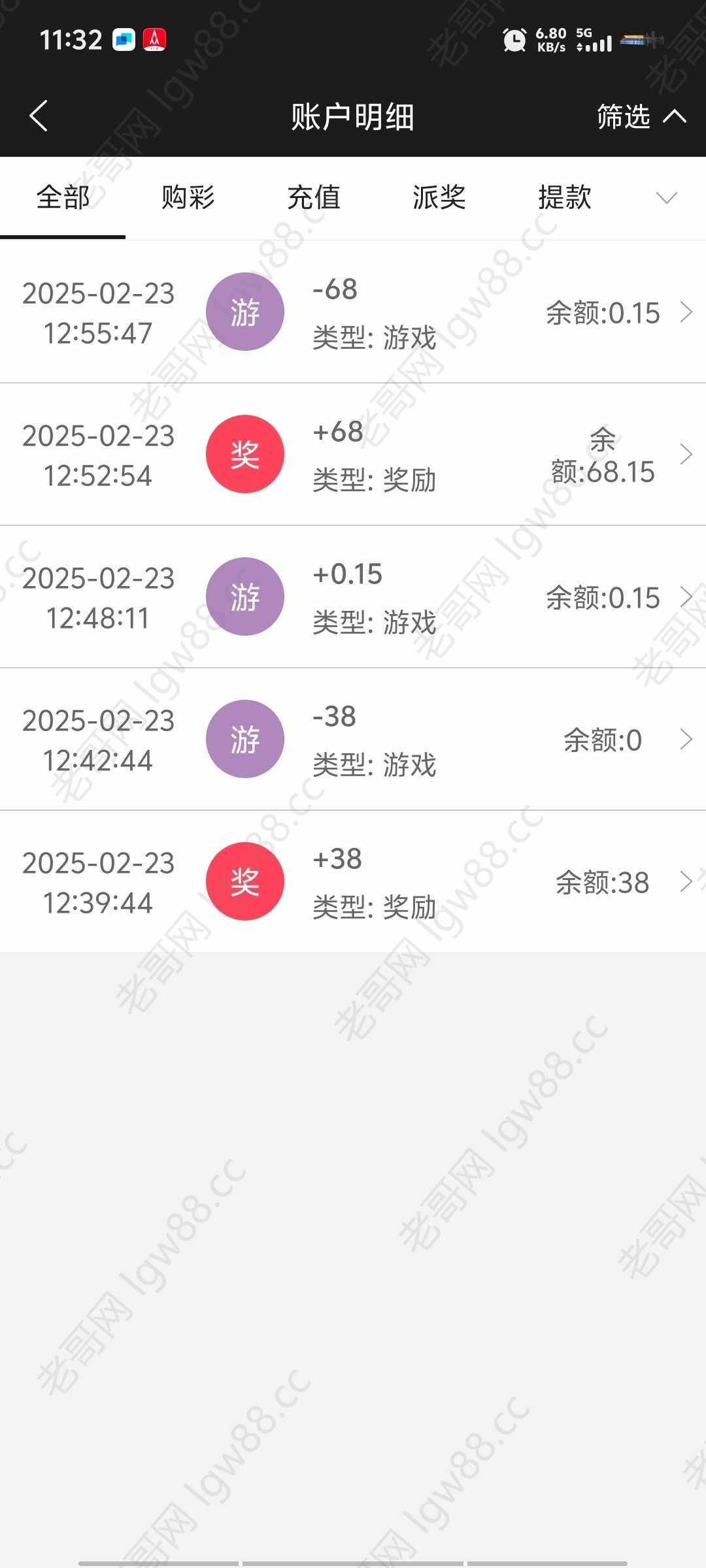Switch to the 全部 tab

(63, 197)
